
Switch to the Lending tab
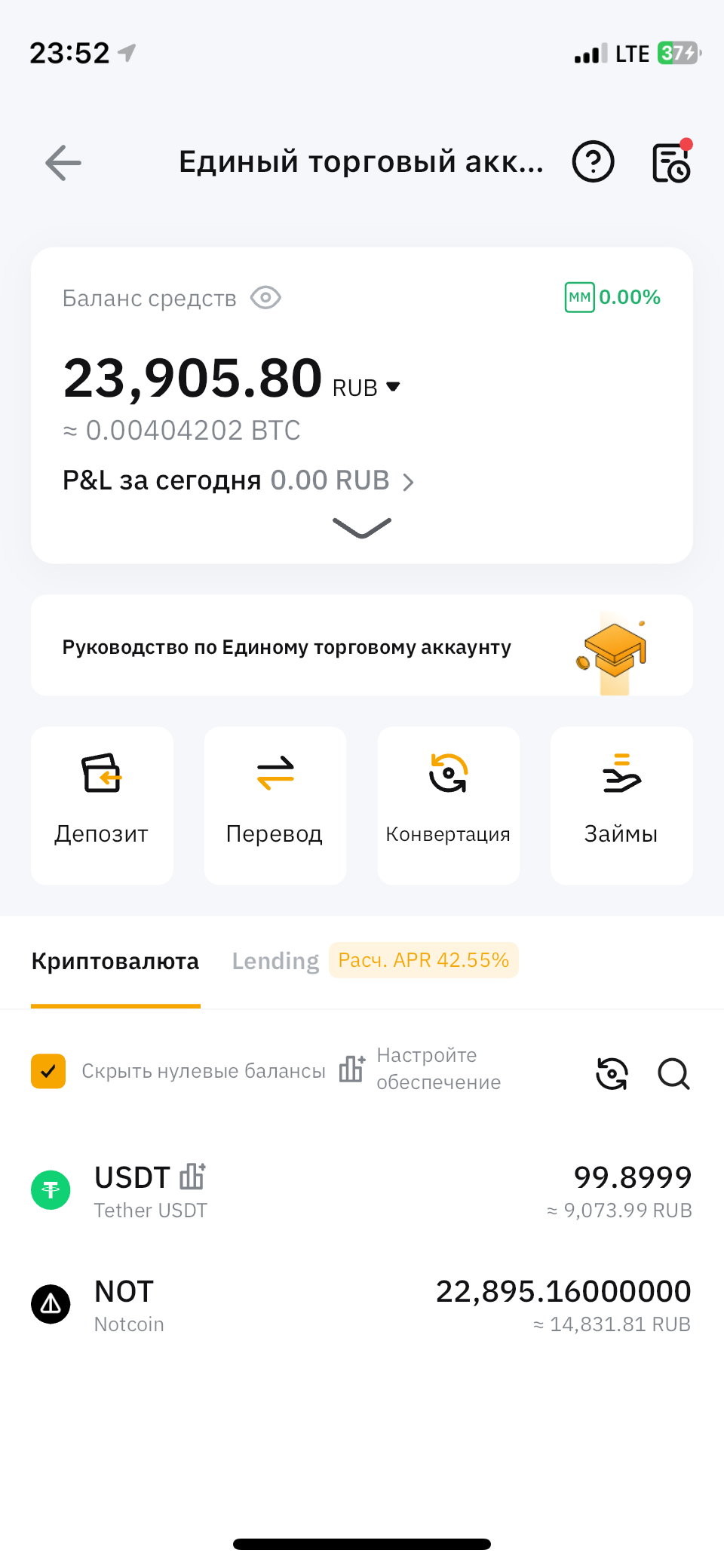tap(275, 961)
